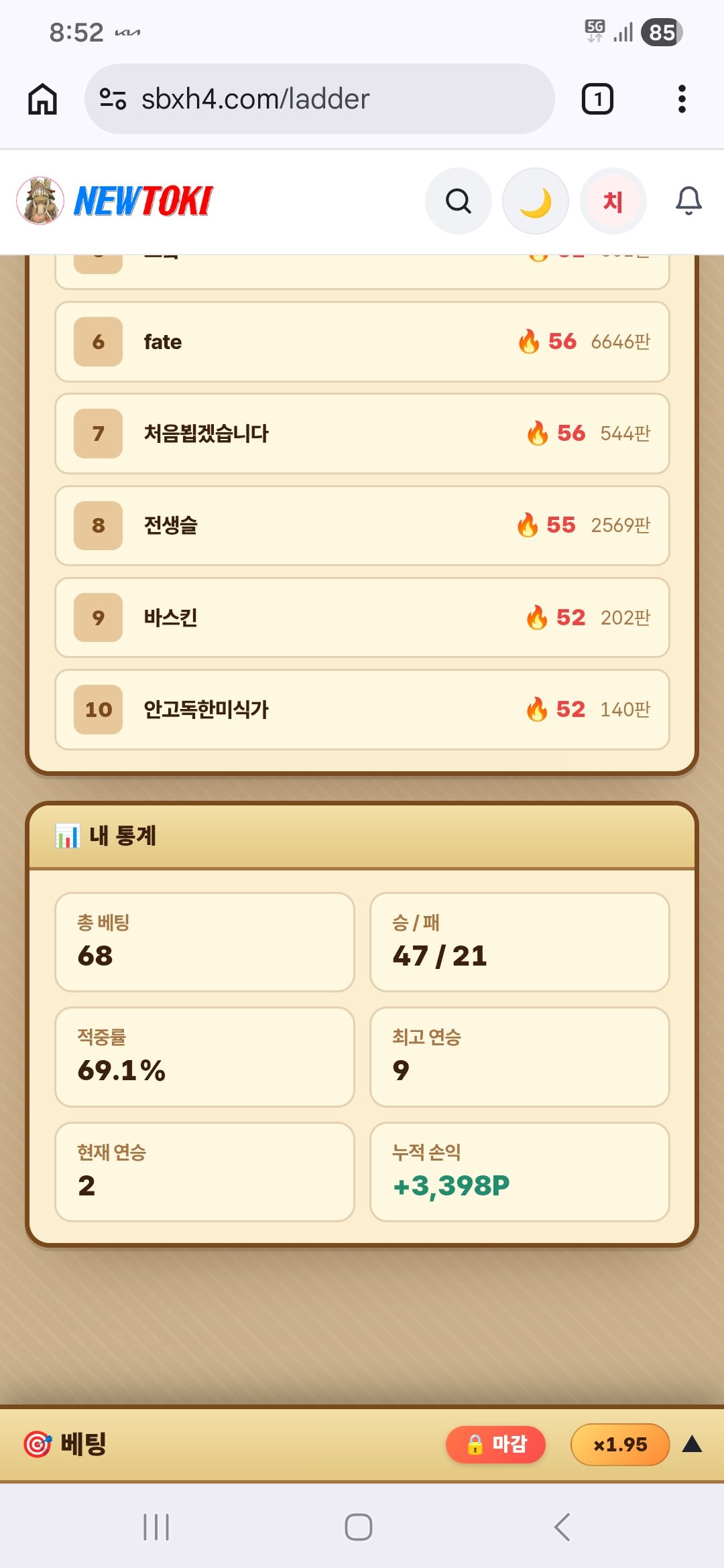Tap the 마감 locked button
This screenshot has height=1568, width=724.
point(495,1444)
